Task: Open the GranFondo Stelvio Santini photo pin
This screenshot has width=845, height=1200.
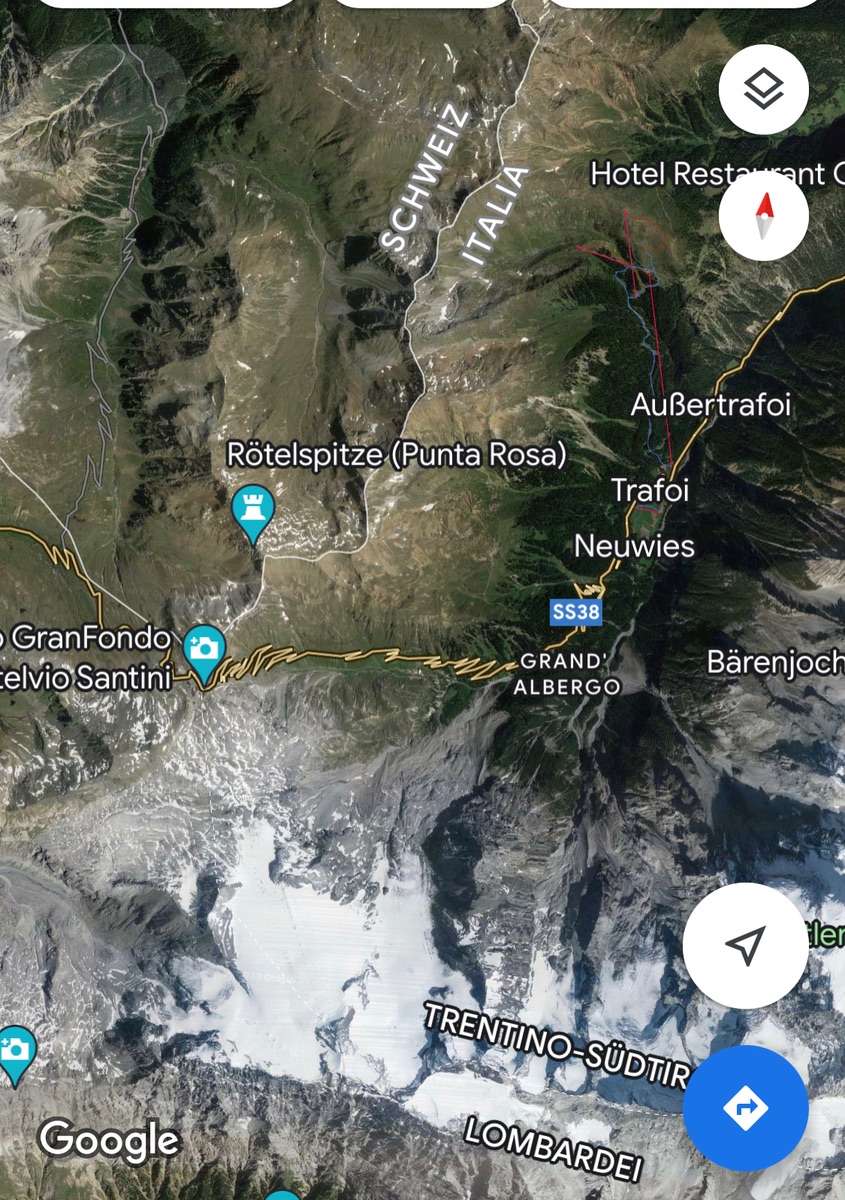Action: coord(205,650)
